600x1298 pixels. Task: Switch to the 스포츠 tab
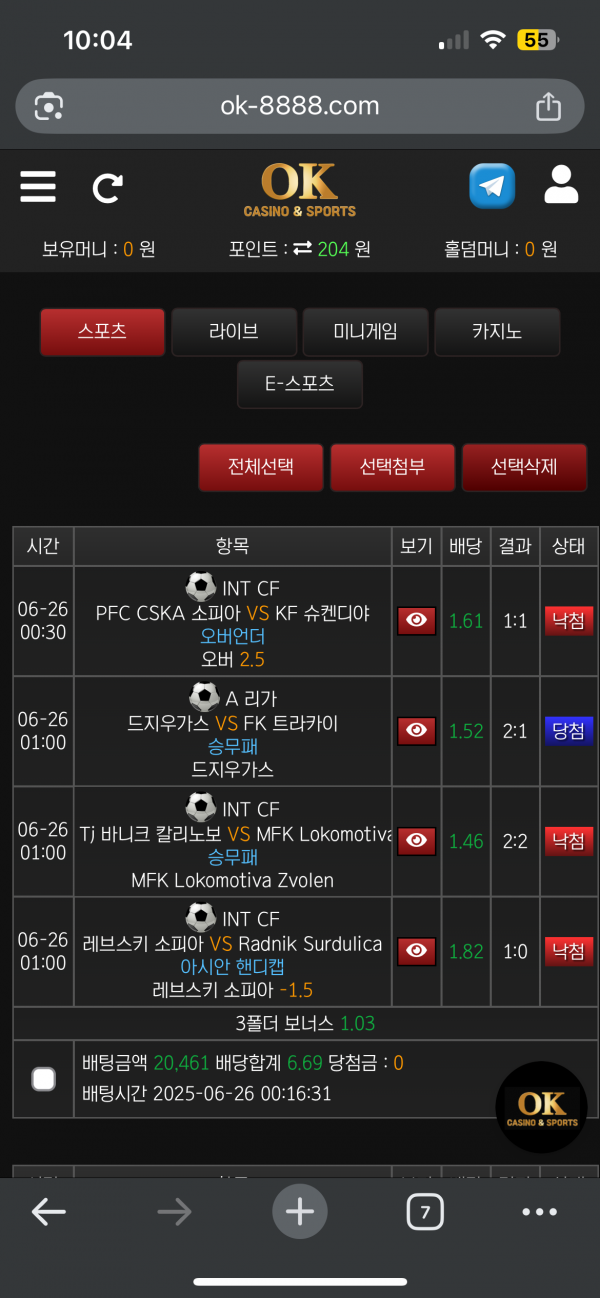click(102, 331)
